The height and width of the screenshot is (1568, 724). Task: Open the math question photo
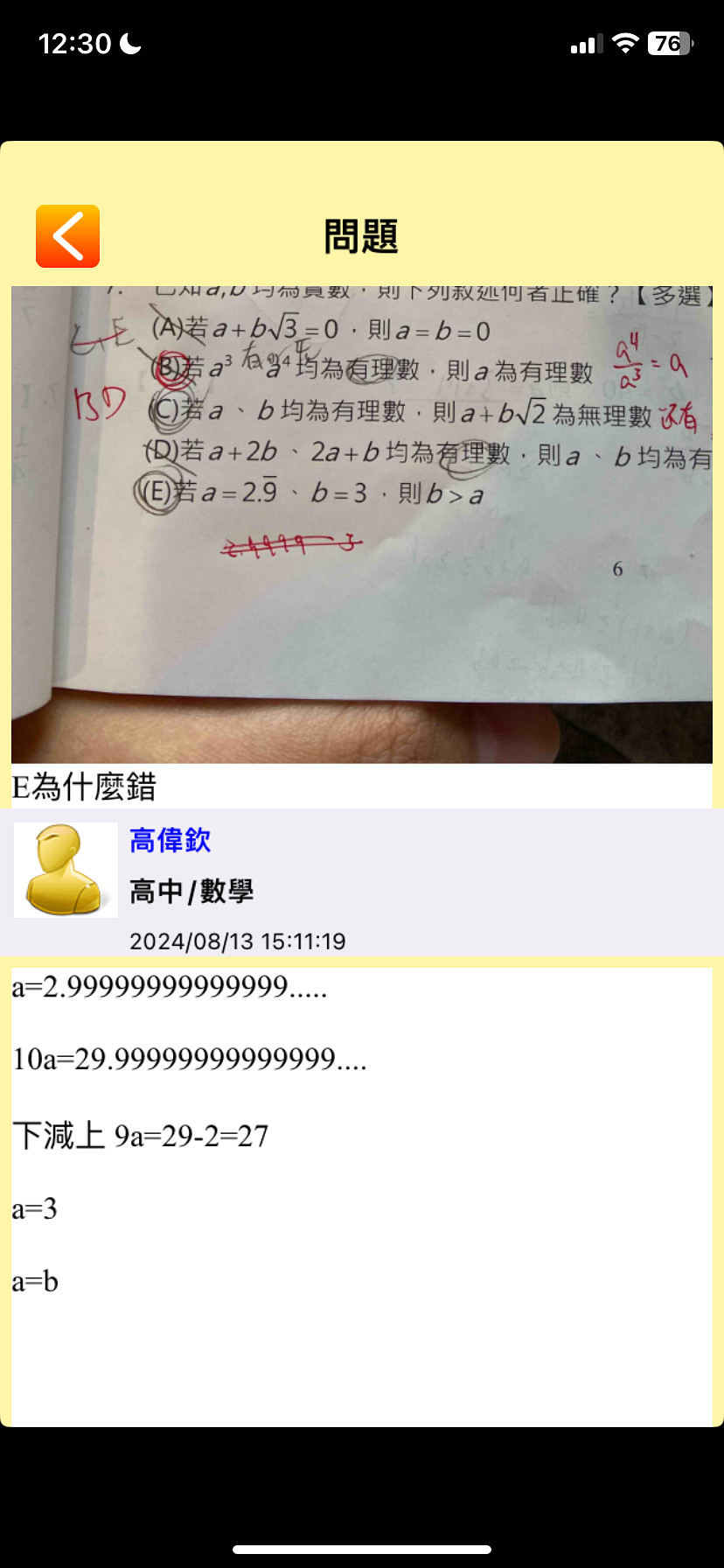[x=362, y=525]
